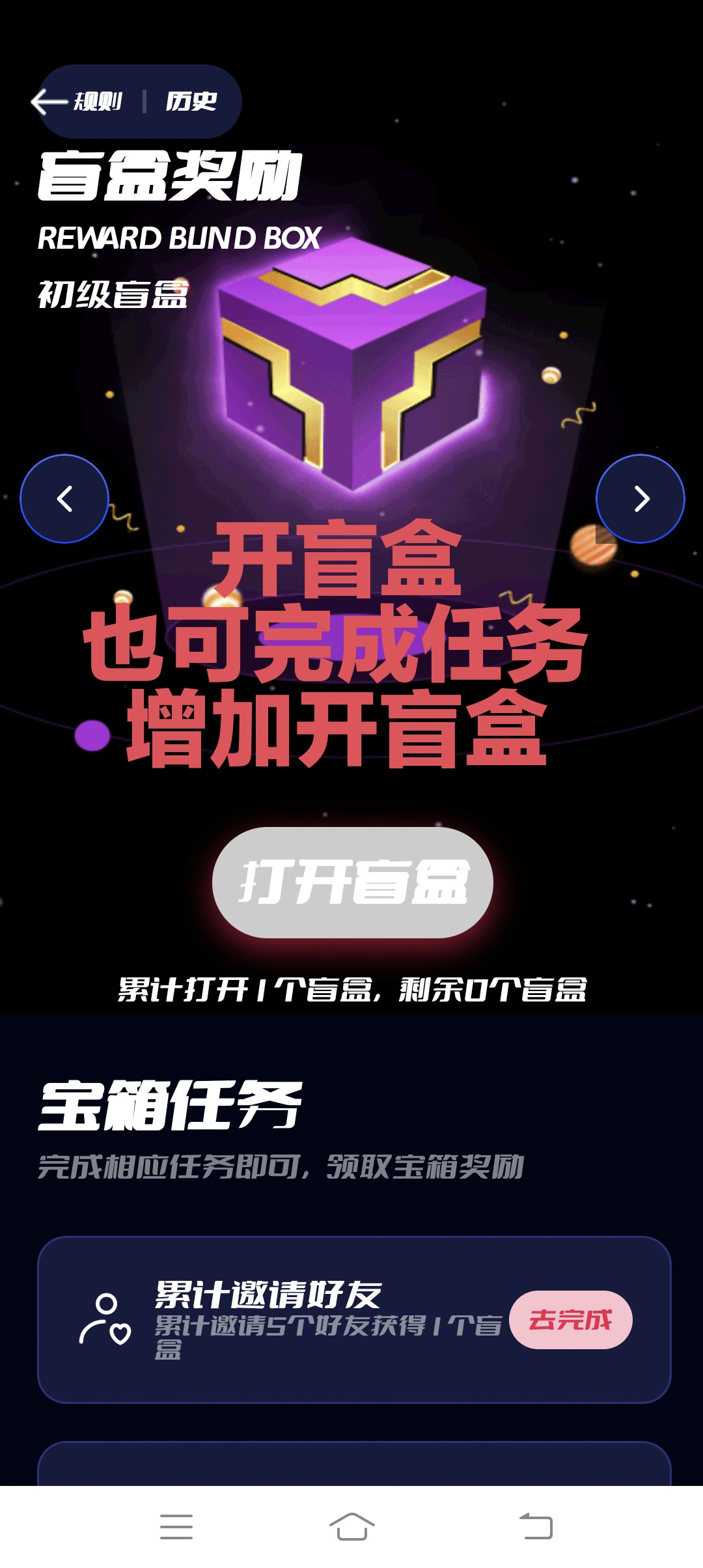Show the next blind box

click(x=641, y=499)
